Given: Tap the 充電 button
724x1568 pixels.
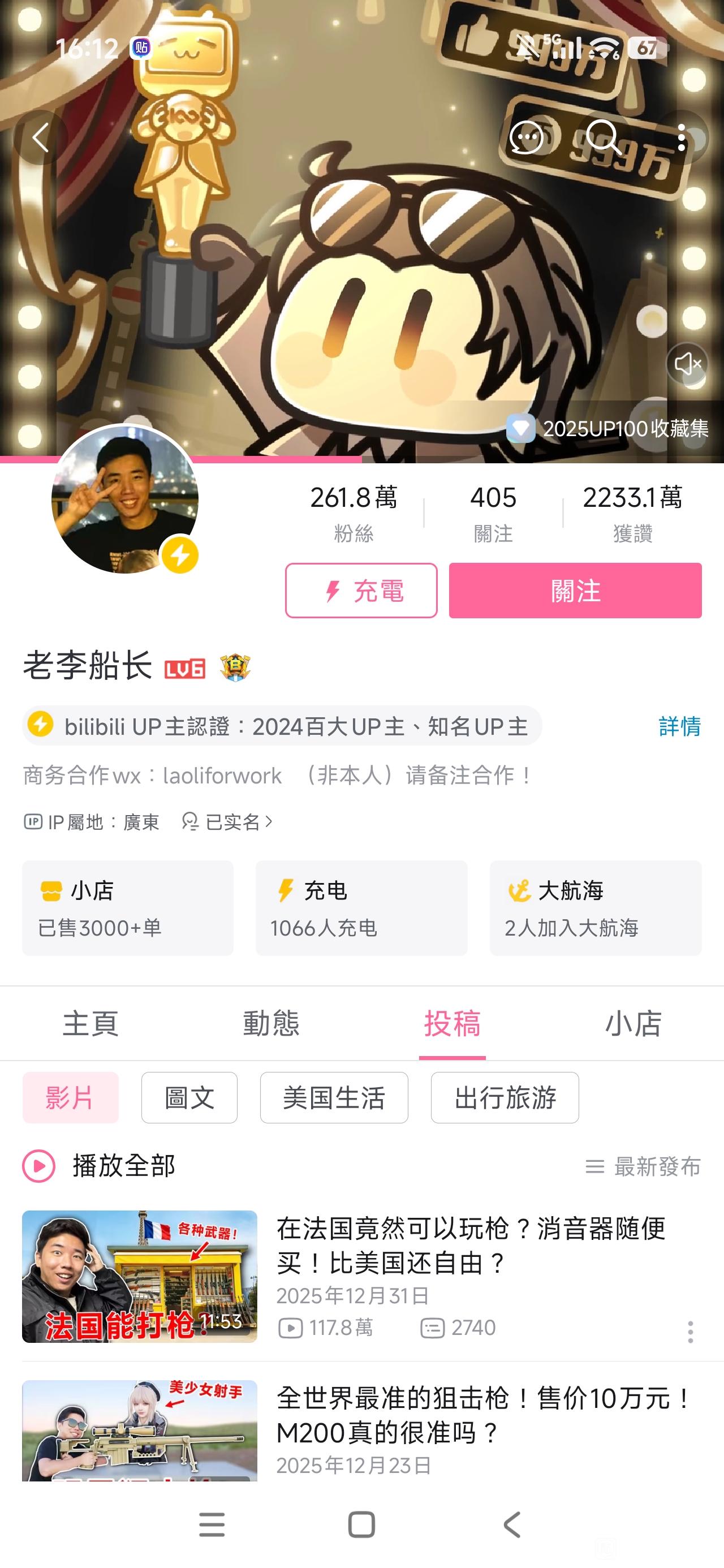Looking at the screenshot, I should [x=361, y=591].
